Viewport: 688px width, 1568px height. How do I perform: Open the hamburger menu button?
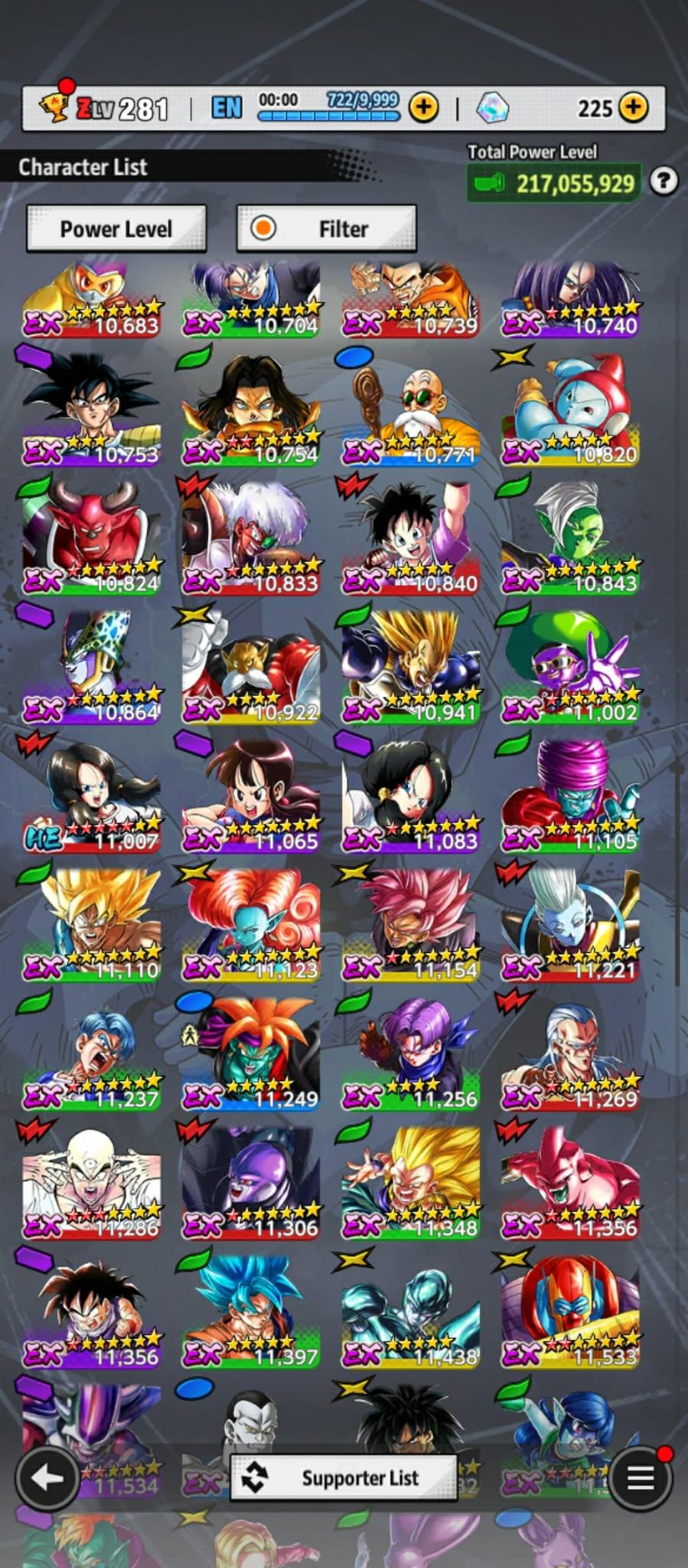coord(641,1478)
